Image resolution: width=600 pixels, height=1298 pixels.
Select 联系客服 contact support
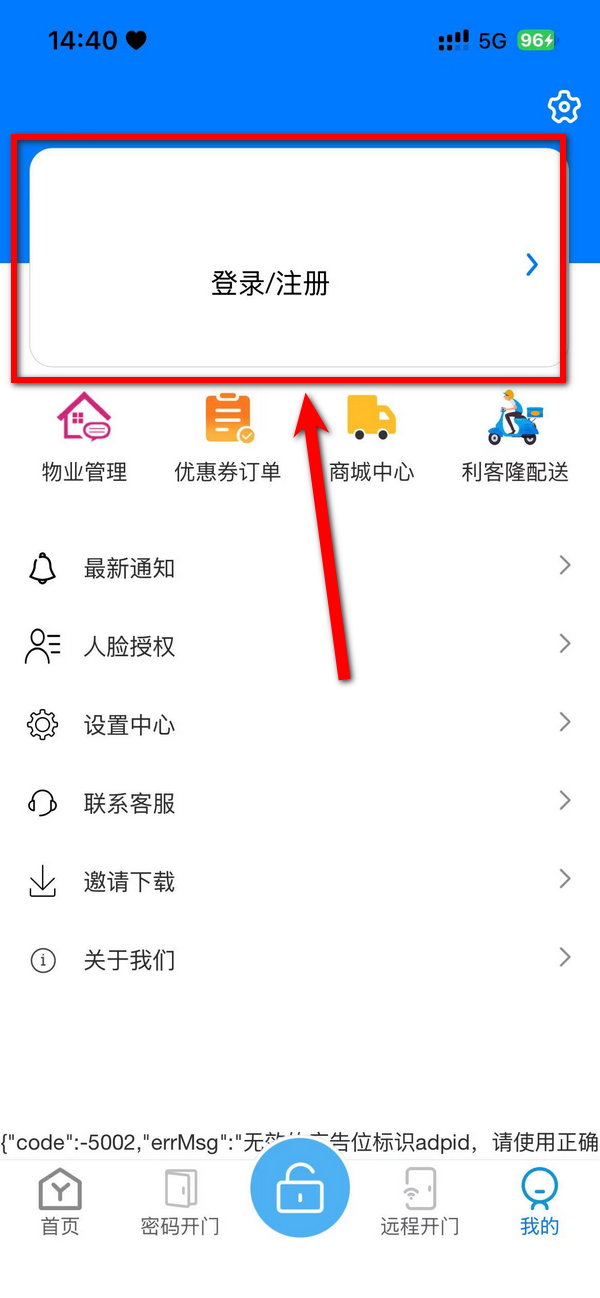(x=299, y=803)
